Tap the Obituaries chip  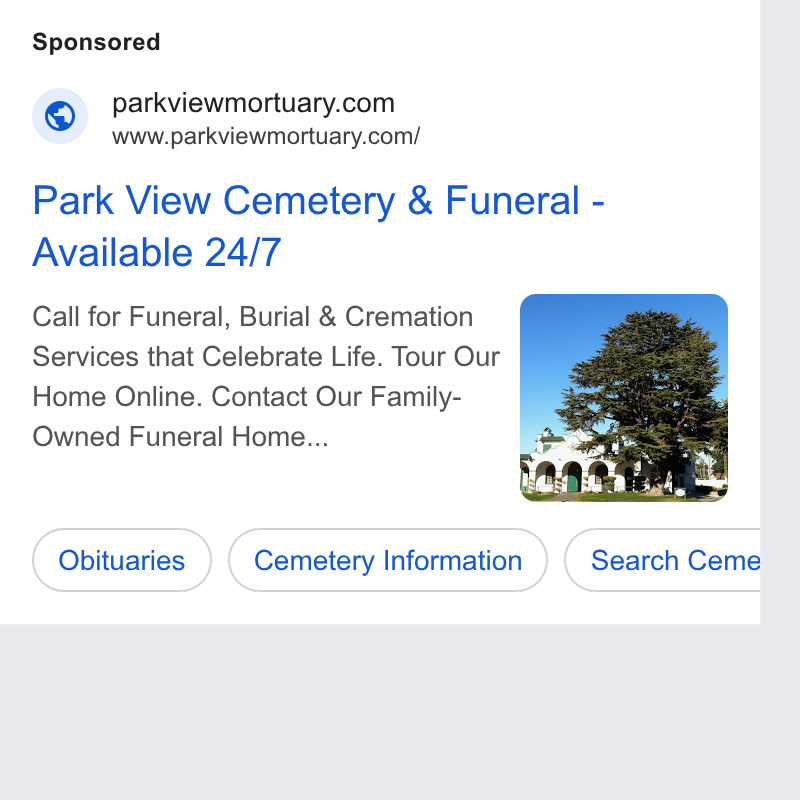coord(121,560)
